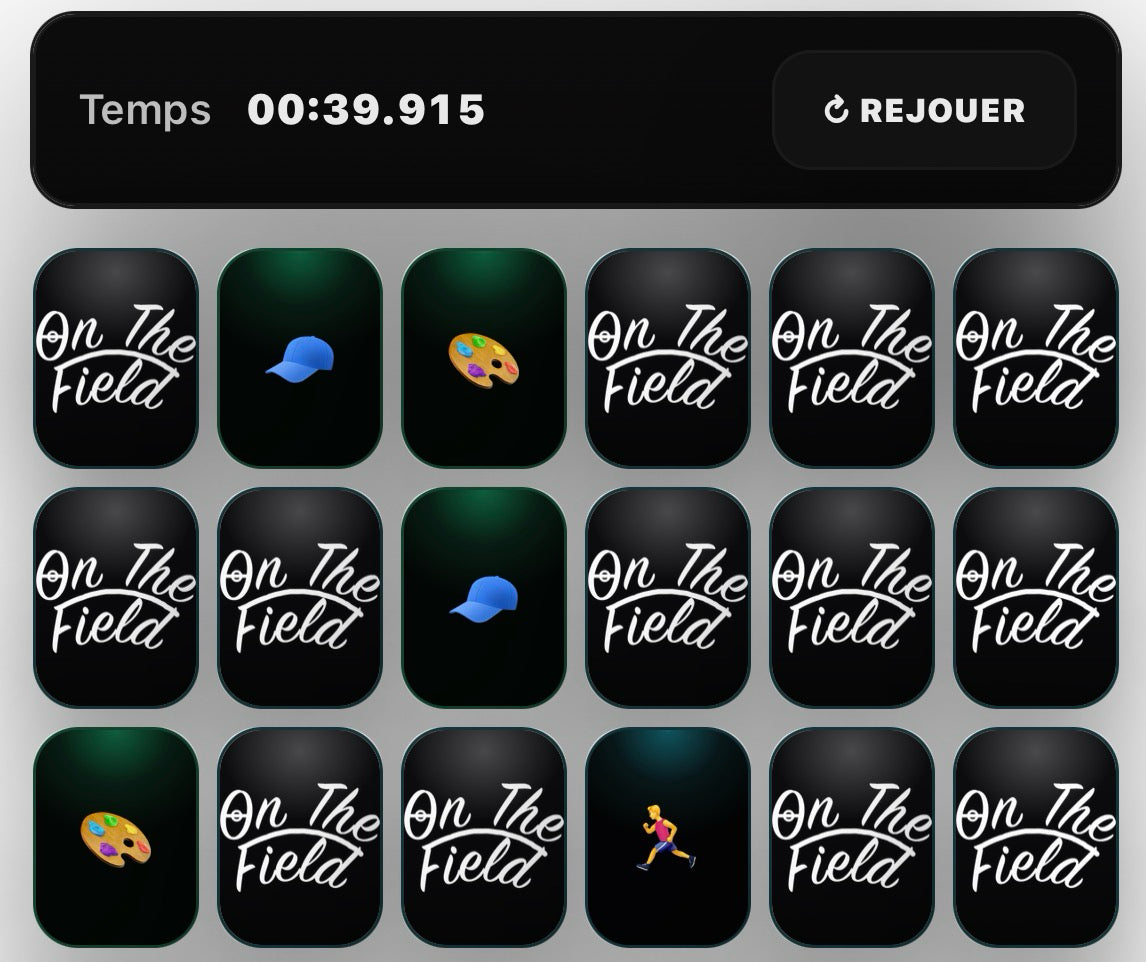Select the revealed runner emoji card

coord(667,836)
